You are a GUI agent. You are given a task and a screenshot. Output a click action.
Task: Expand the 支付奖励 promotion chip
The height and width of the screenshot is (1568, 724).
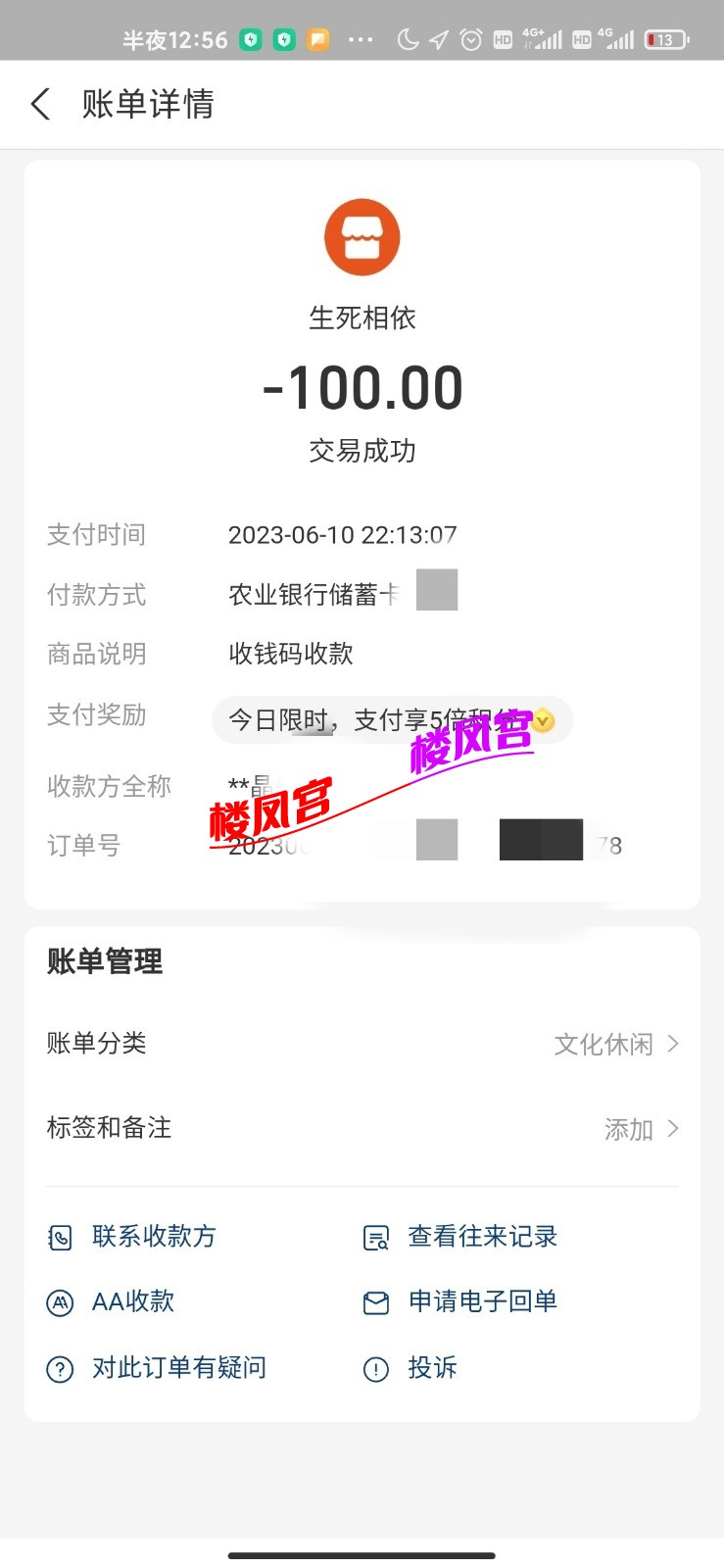[x=392, y=721]
